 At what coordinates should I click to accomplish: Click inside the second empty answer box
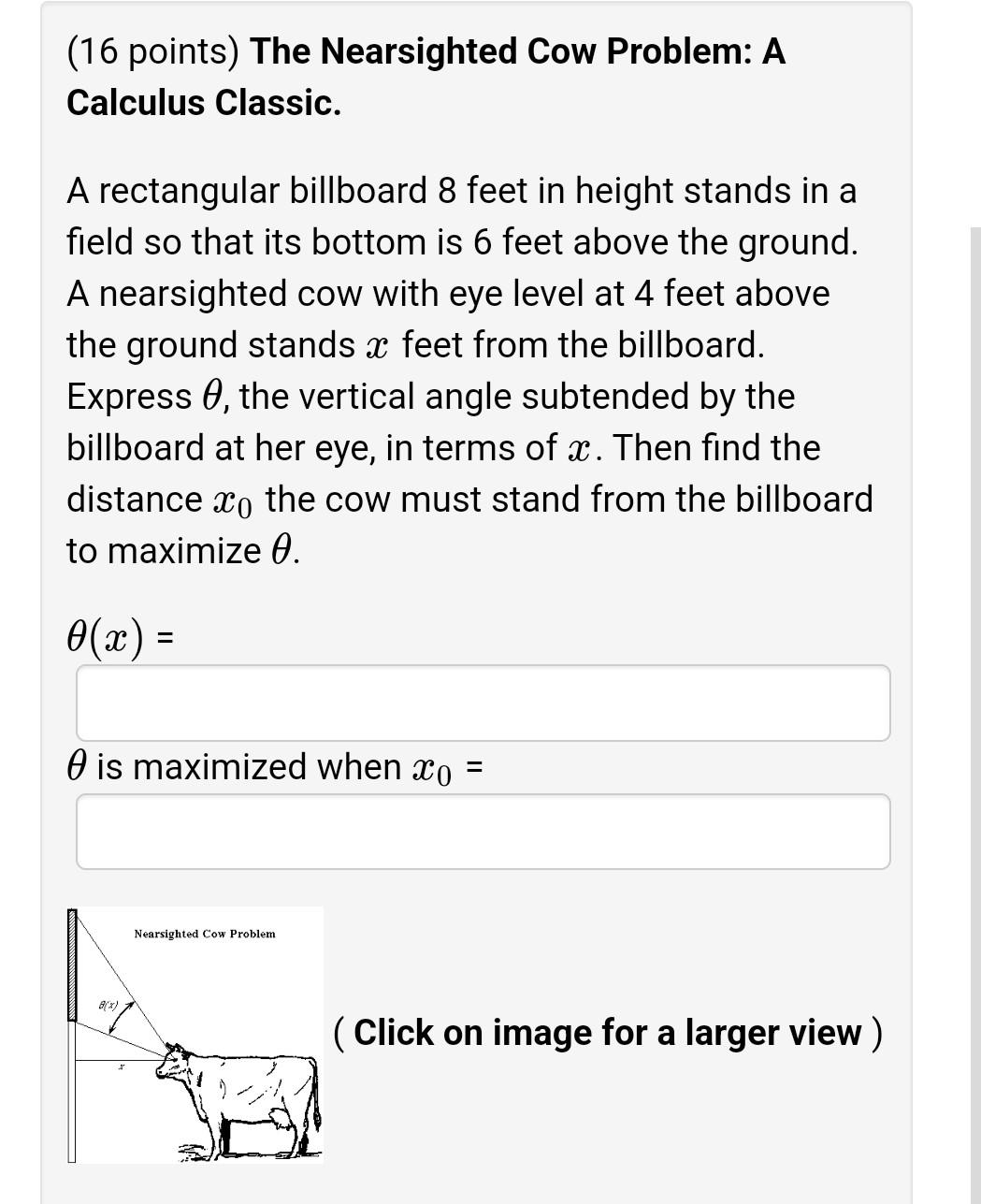pyautogui.click(x=483, y=831)
